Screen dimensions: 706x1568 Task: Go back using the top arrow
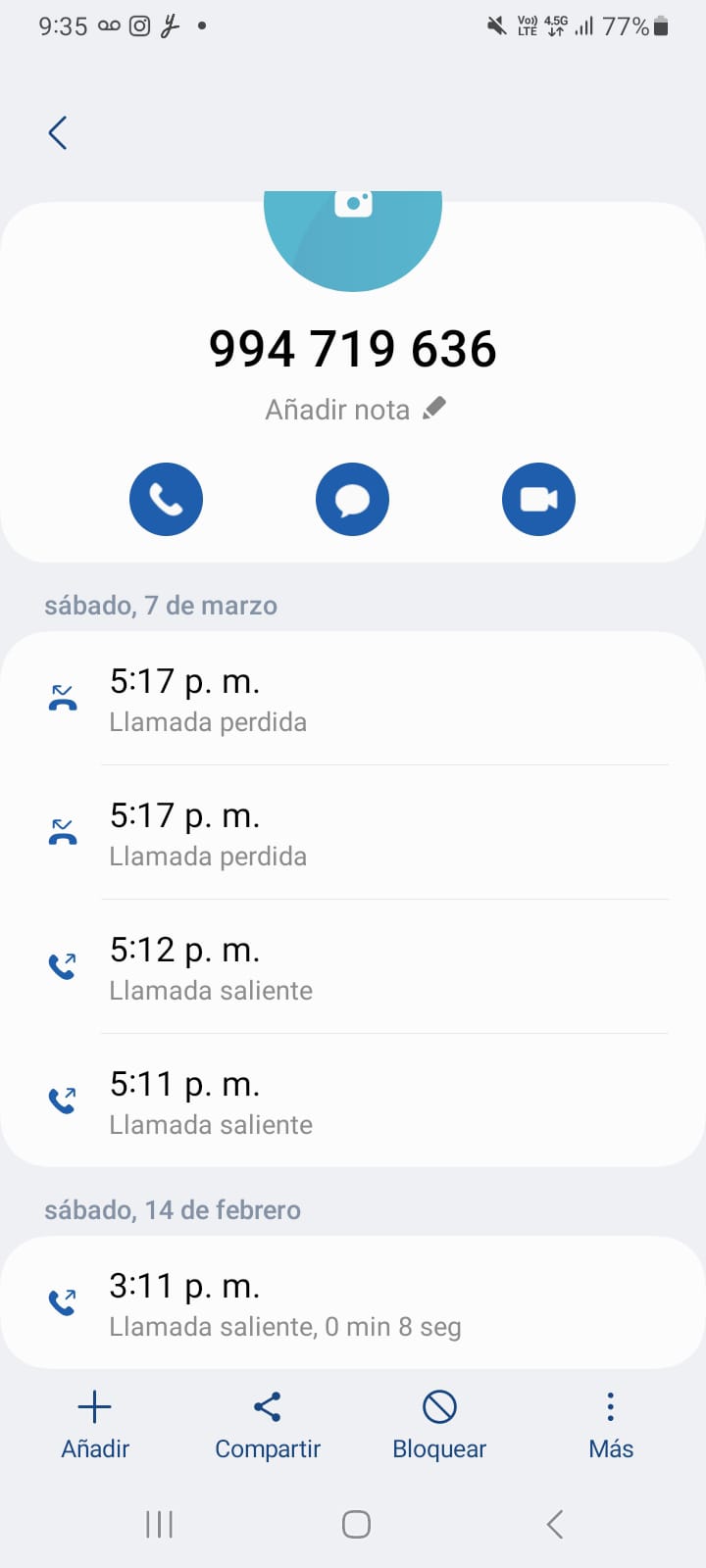pos(58,132)
